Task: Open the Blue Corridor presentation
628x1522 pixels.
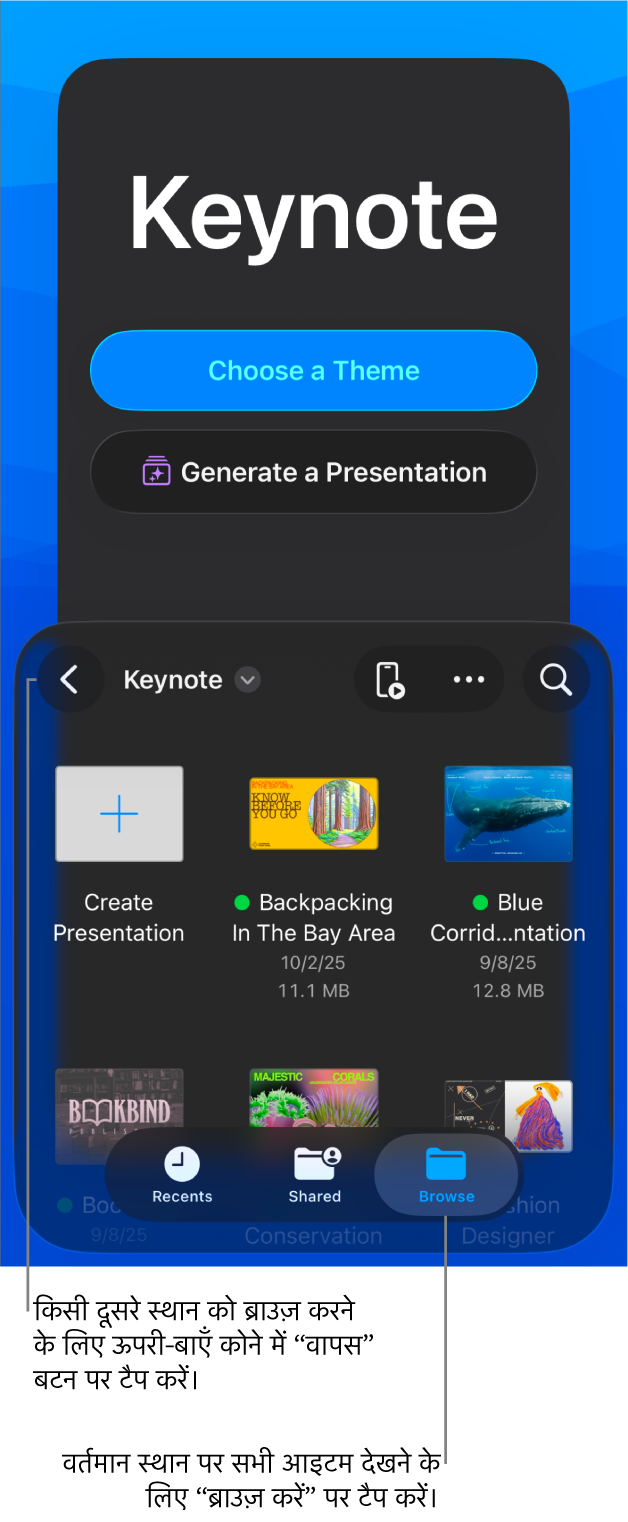Action: click(508, 814)
